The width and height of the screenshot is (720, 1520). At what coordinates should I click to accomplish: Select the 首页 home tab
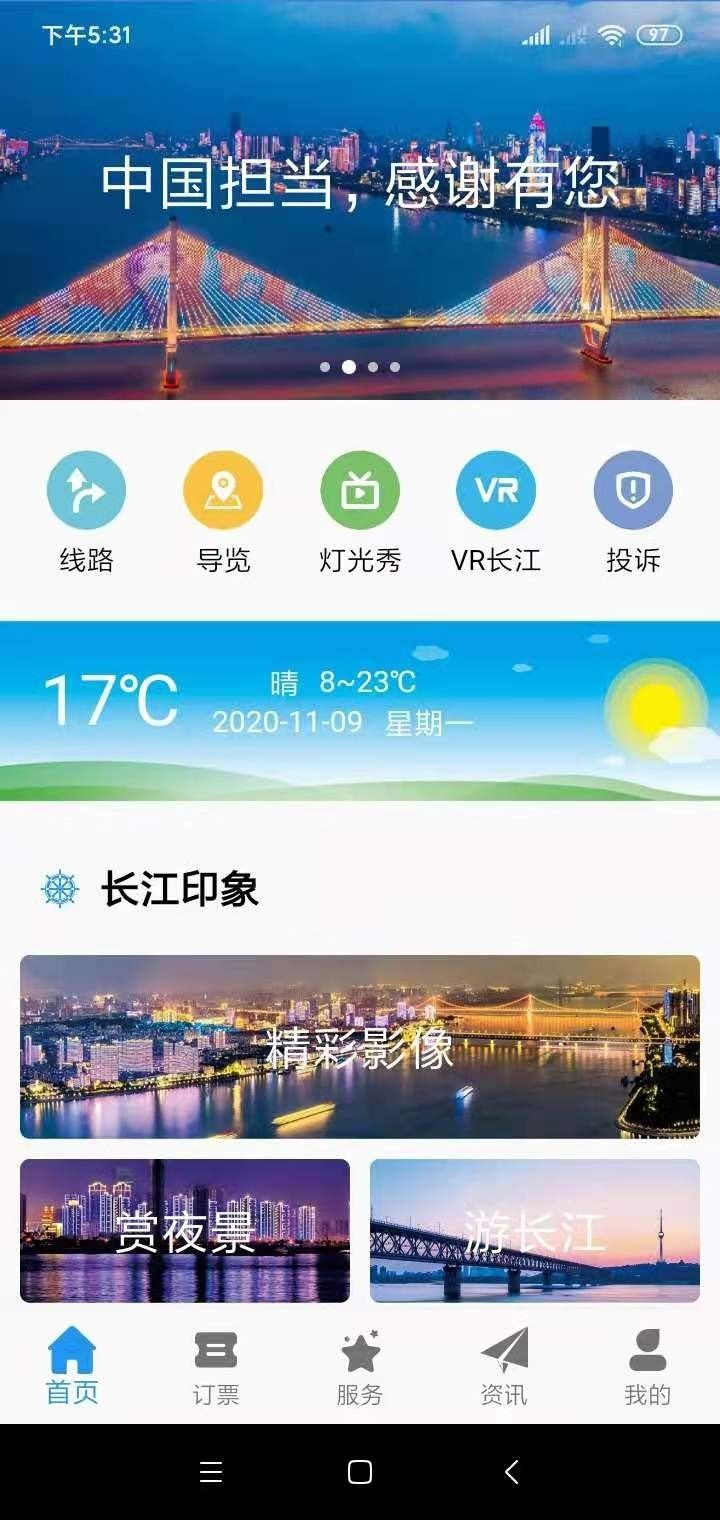tap(72, 1368)
